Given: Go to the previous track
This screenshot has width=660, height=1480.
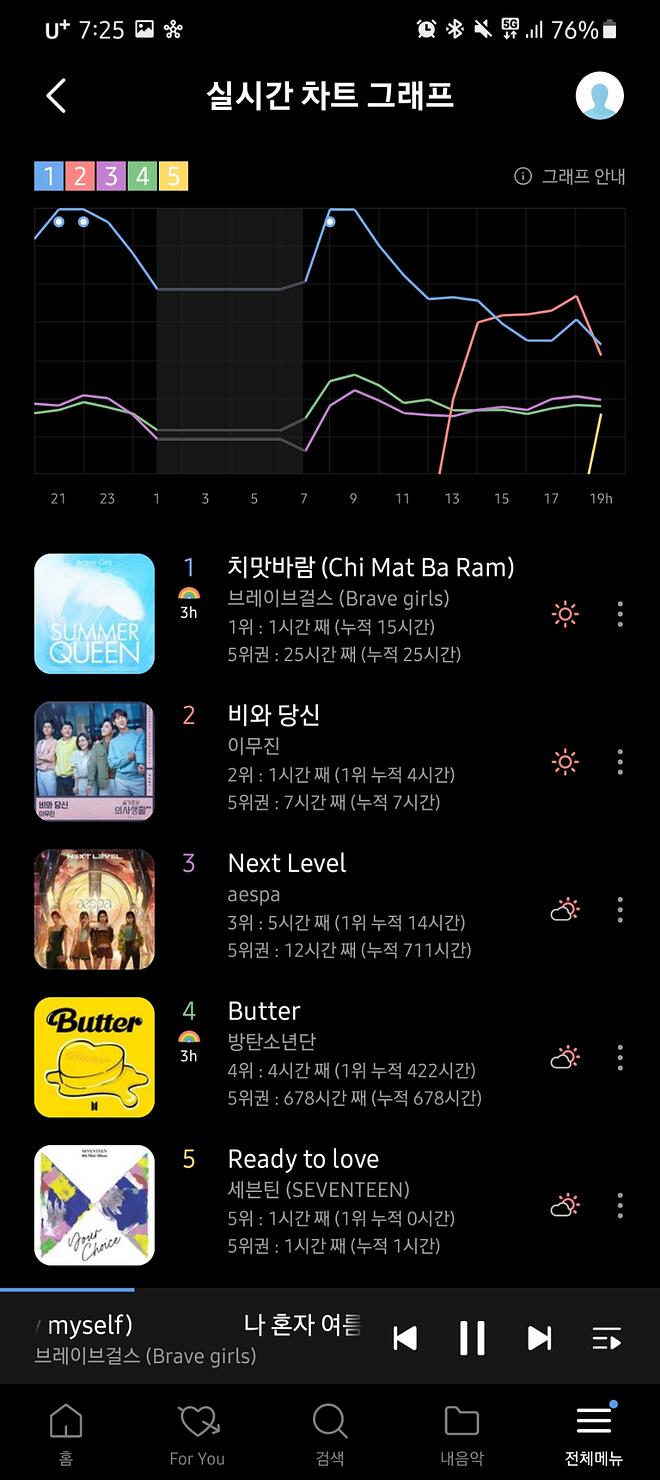Looking at the screenshot, I should [x=405, y=1338].
